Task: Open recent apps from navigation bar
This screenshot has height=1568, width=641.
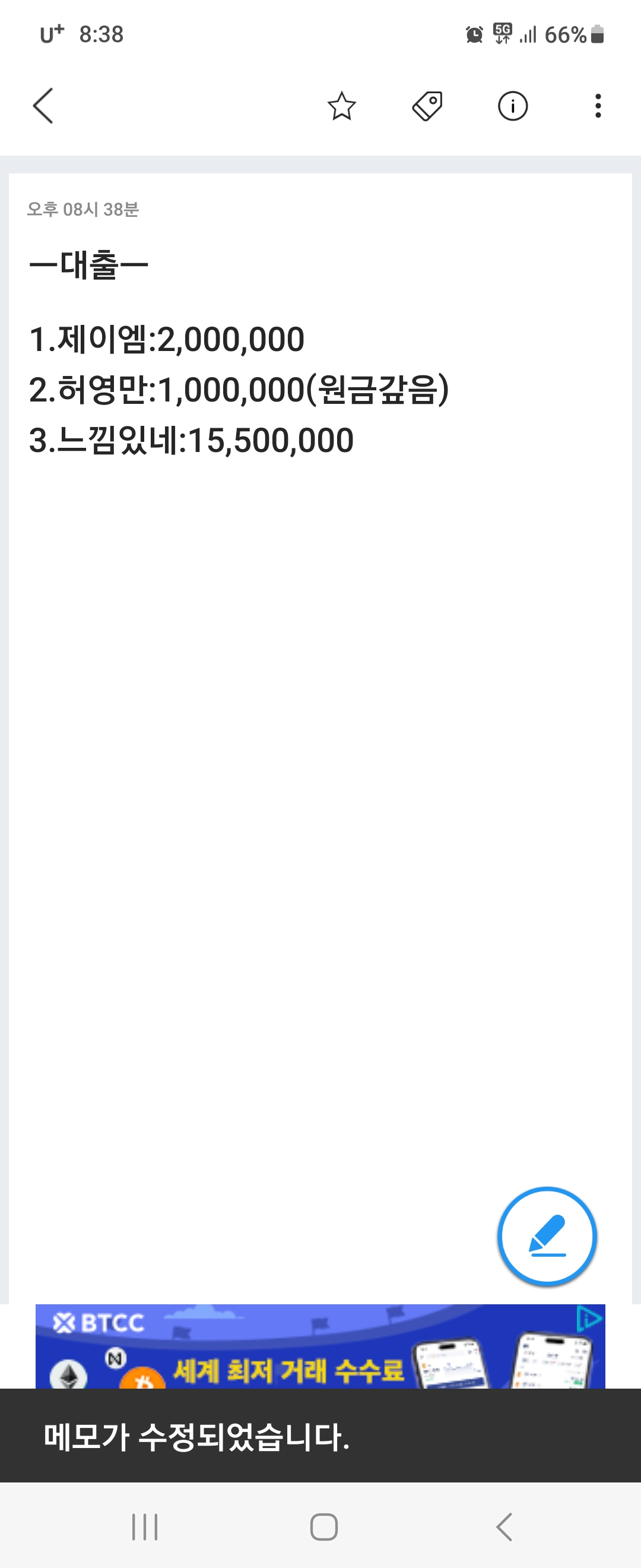Action: point(145,1526)
